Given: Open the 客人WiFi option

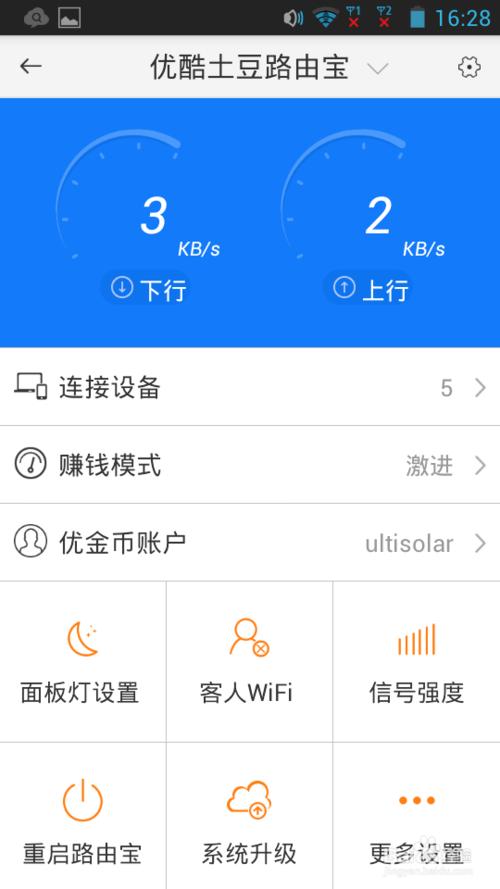Looking at the screenshot, I should [249, 662].
